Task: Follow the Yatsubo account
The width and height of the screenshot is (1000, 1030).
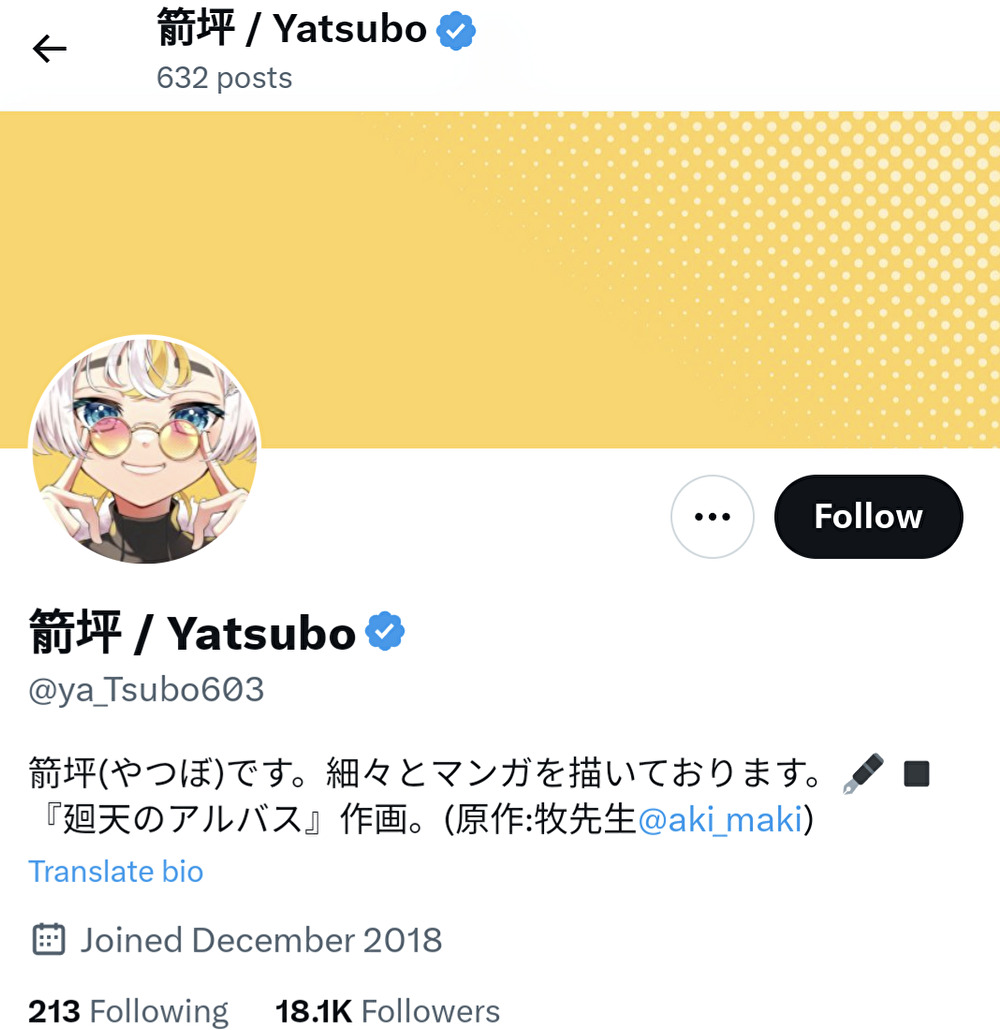Action: coord(868,516)
